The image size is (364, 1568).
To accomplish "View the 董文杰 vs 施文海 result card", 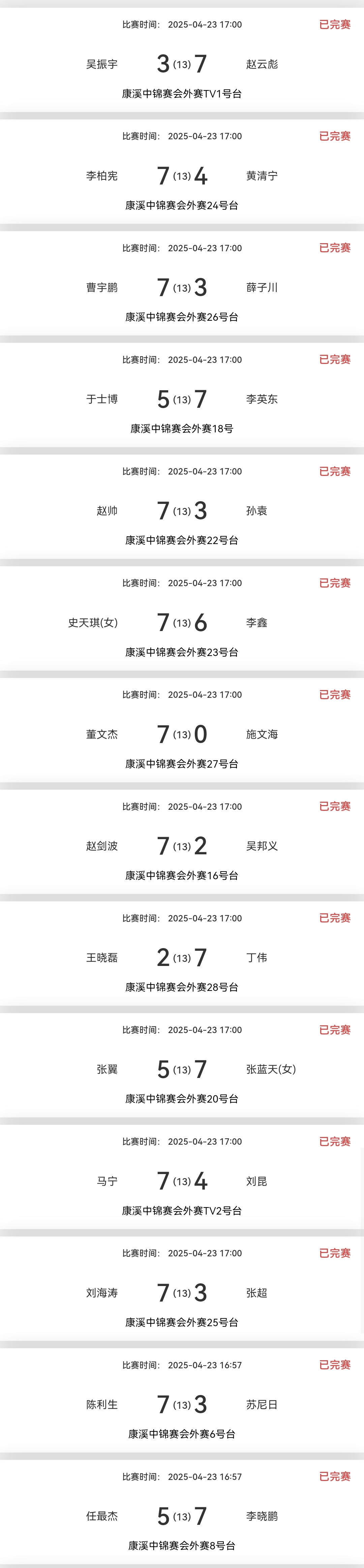I will pyautogui.click(x=182, y=734).
